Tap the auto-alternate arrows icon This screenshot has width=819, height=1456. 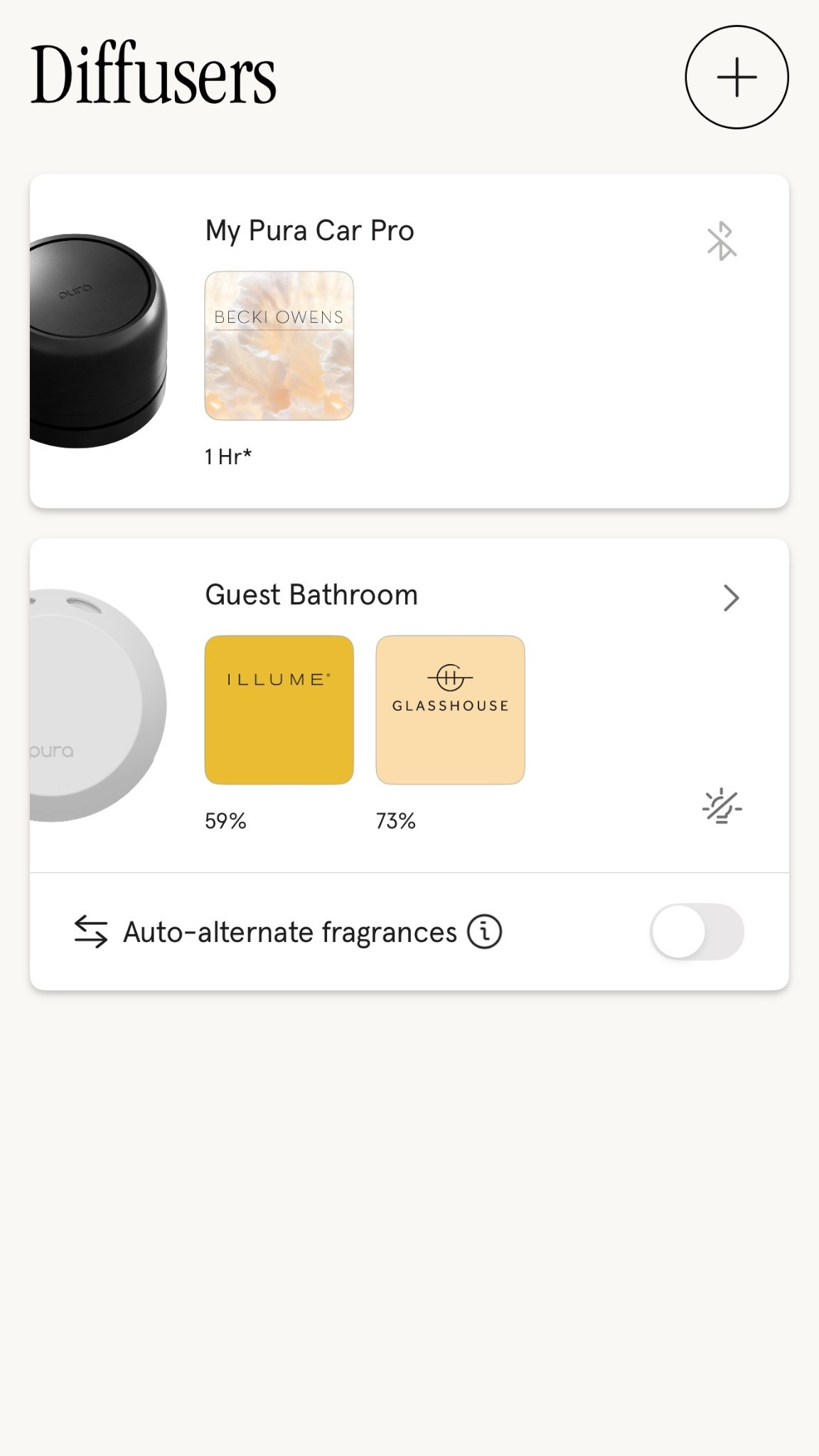coord(91,930)
